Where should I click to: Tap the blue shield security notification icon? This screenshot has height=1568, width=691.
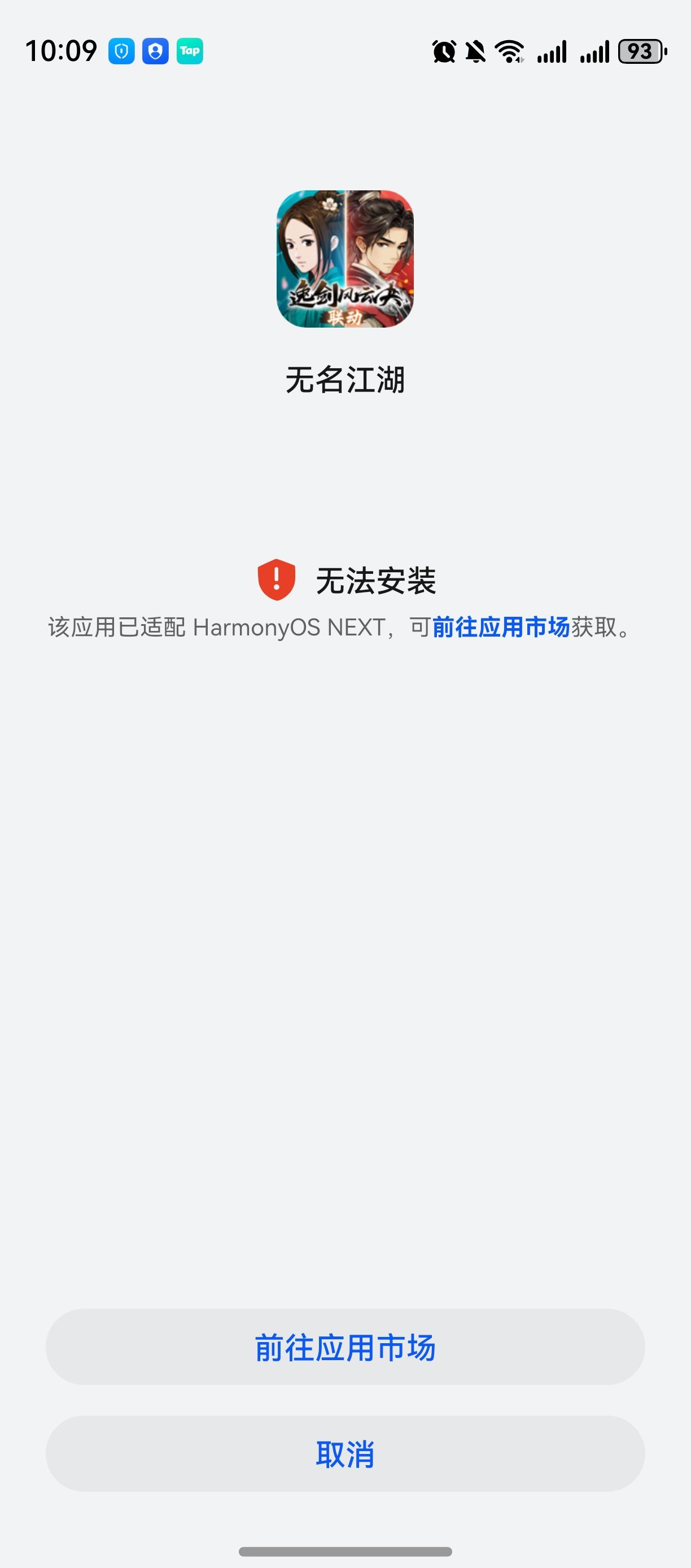pos(121,53)
